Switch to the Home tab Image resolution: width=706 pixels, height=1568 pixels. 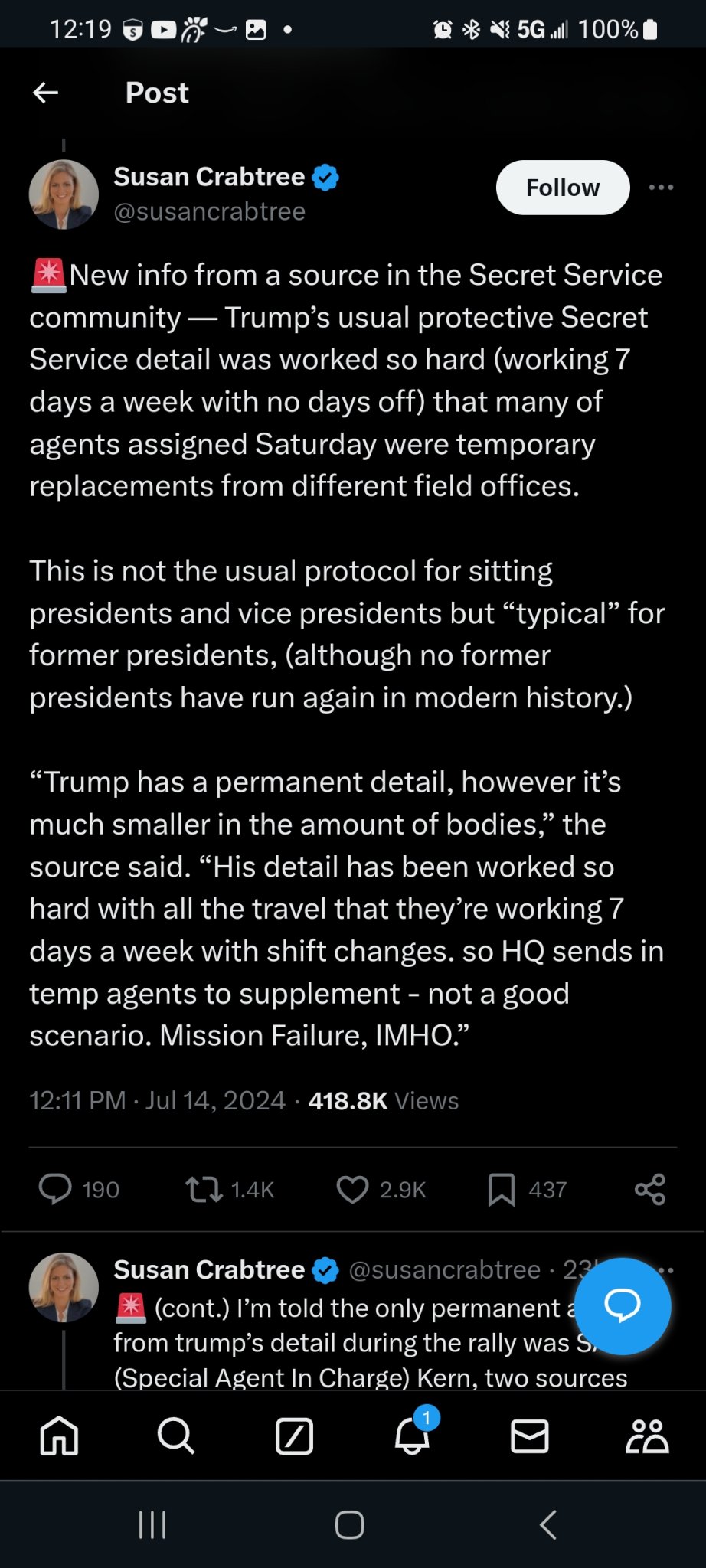click(60, 1436)
